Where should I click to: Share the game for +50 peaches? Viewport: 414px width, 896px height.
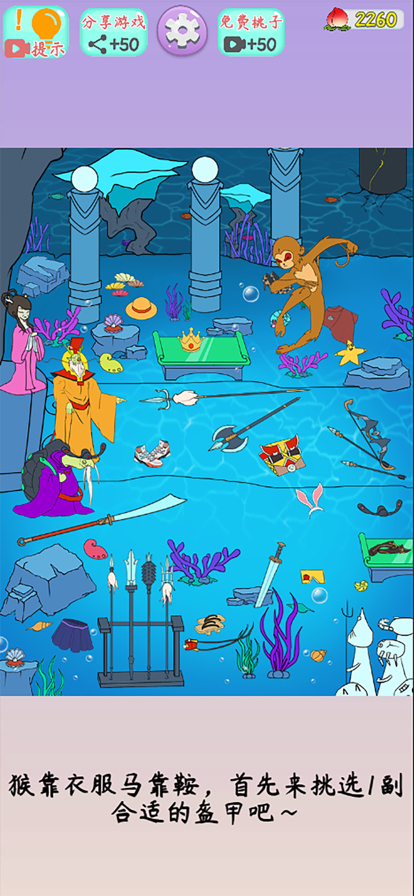point(113,33)
